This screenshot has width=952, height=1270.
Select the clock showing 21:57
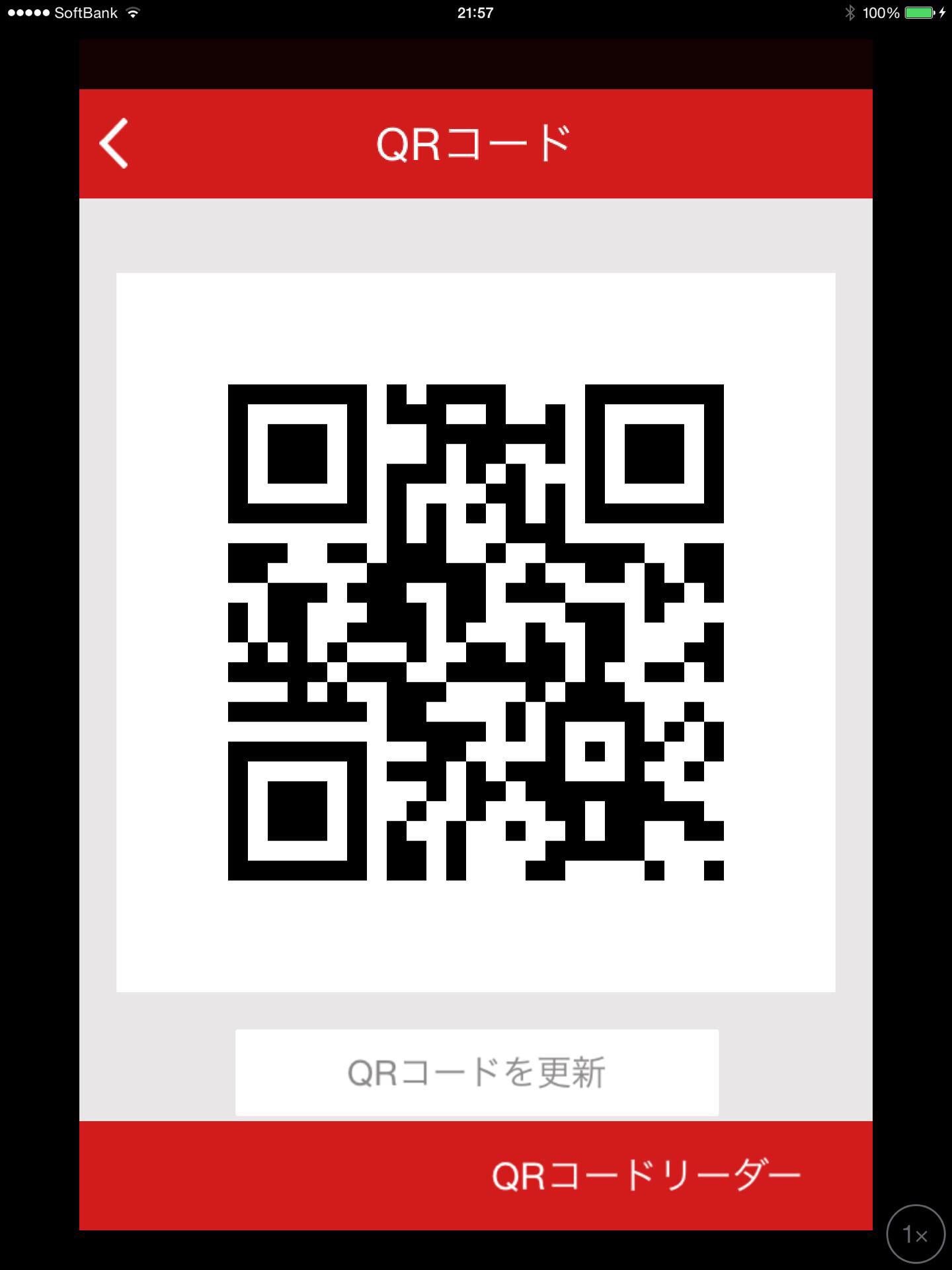click(475, 11)
